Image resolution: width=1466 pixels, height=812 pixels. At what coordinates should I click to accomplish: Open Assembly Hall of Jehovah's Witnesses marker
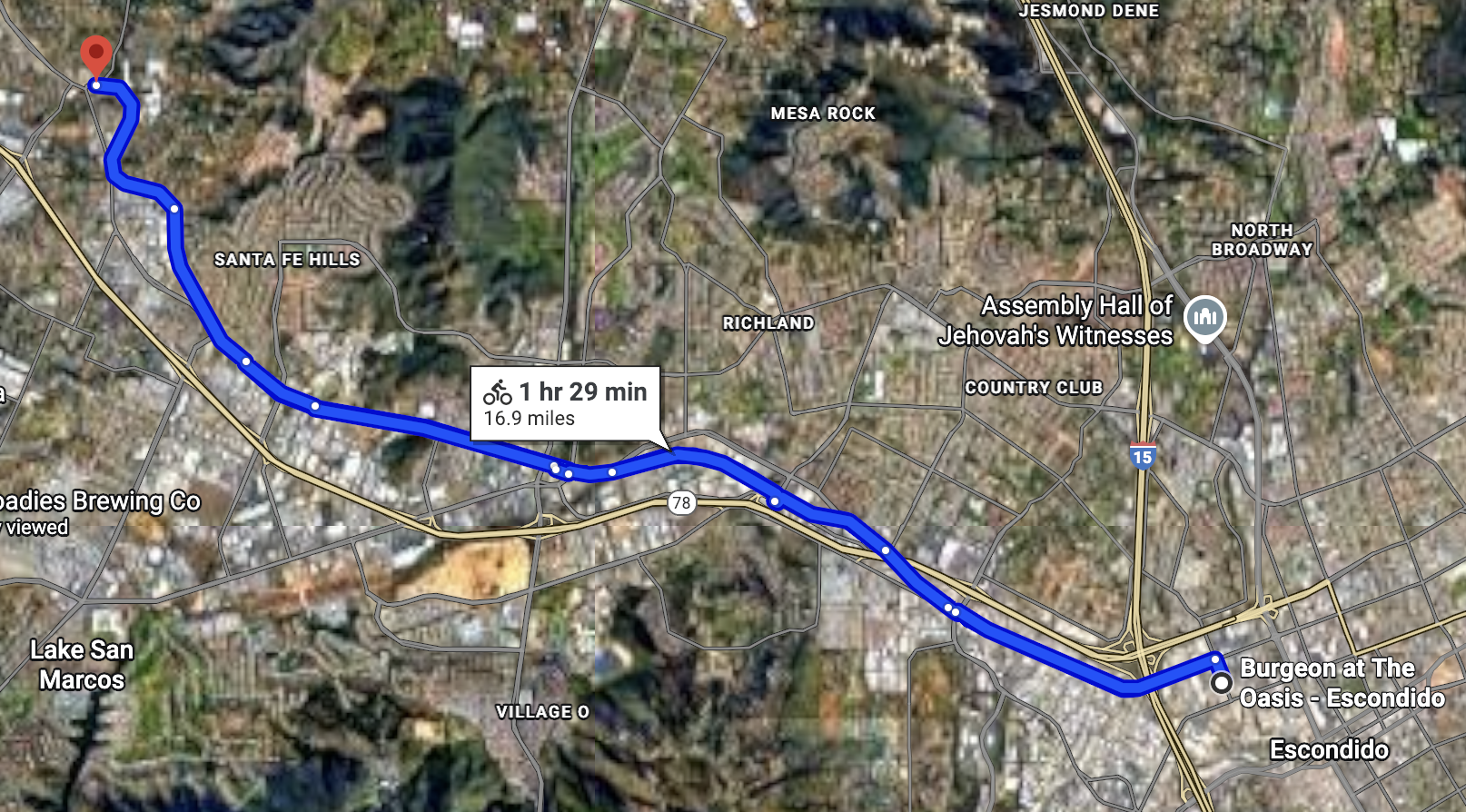(x=1205, y=318)
